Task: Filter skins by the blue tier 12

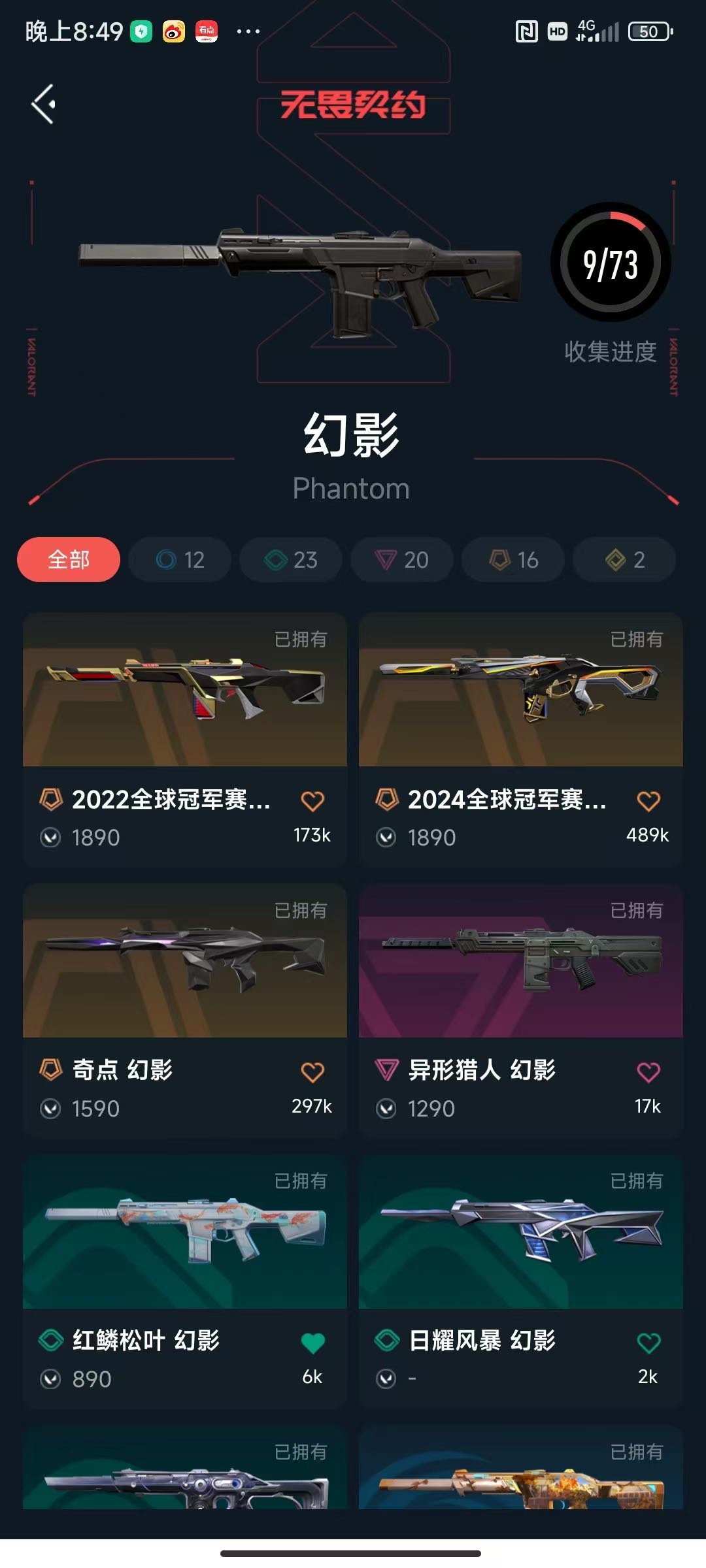Action: (180, 560)
